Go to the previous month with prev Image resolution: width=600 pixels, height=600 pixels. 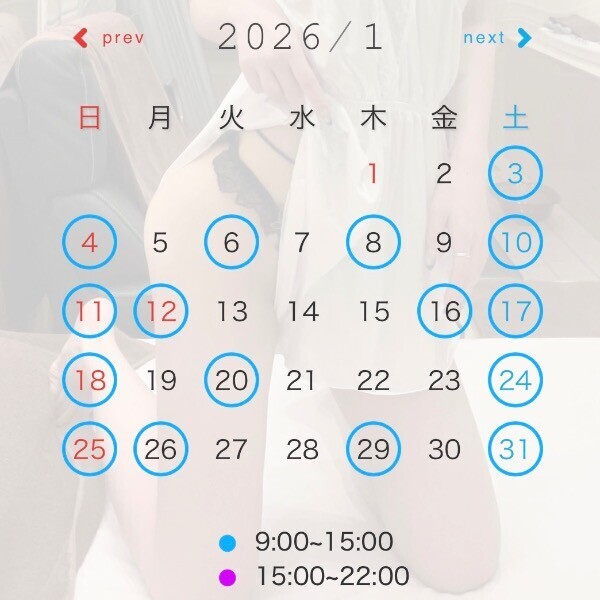point(109,38)
